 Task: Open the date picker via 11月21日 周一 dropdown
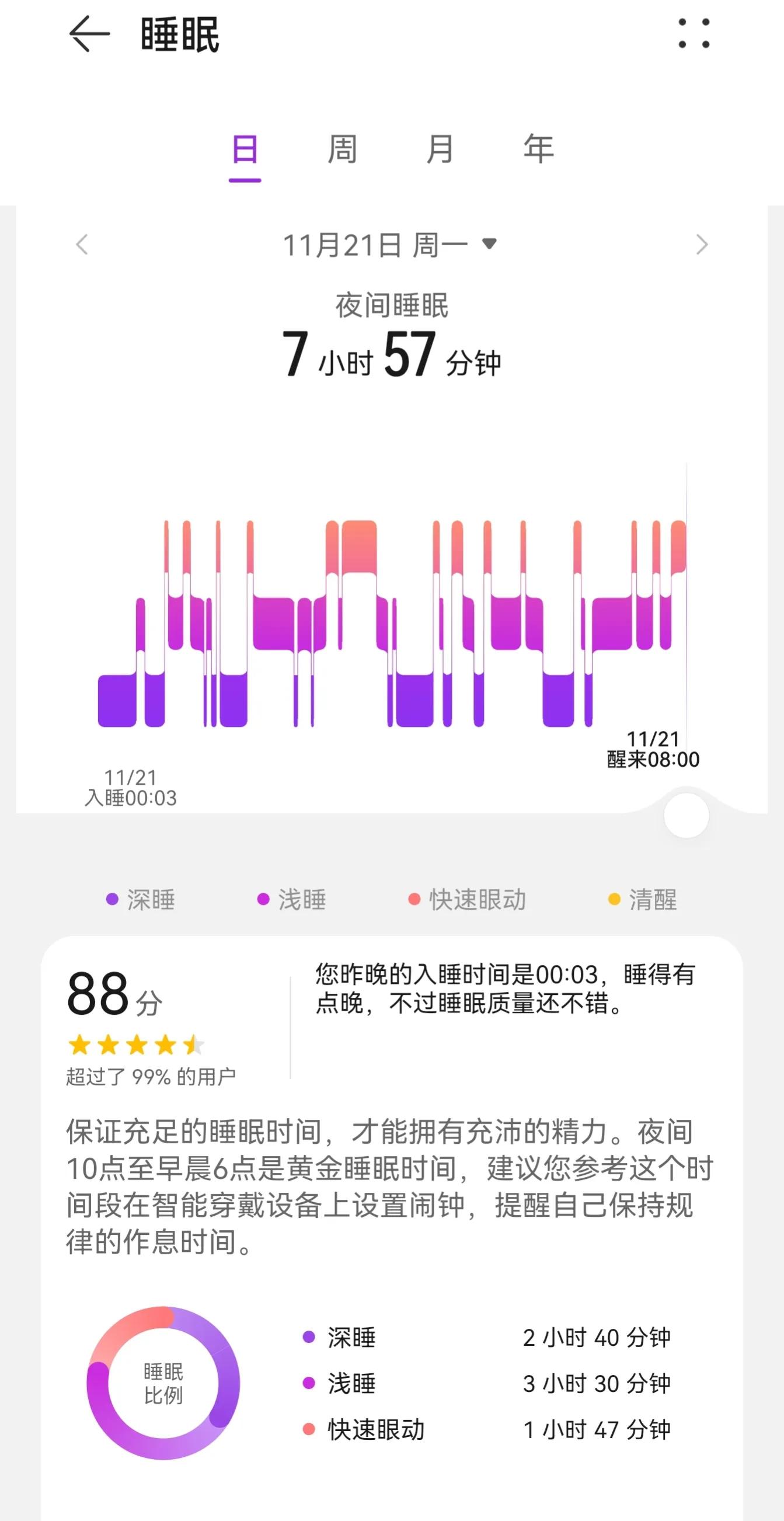pyautogui.click(x=389, y=242)
